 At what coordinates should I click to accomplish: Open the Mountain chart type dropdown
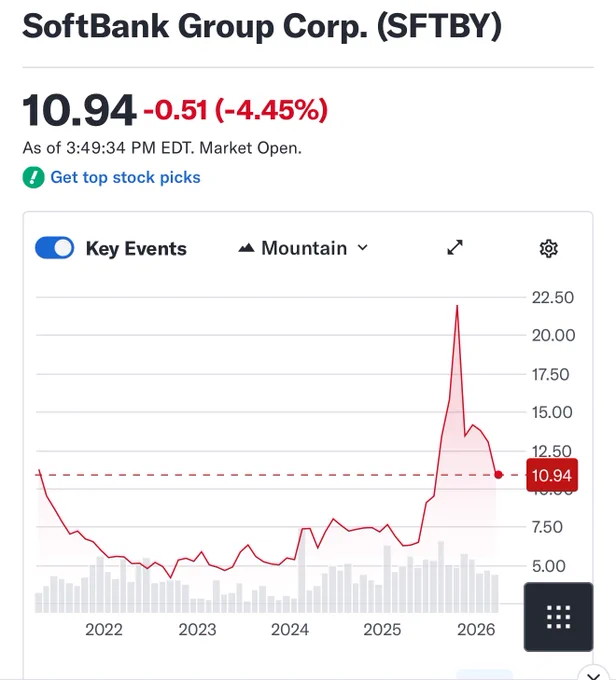pos(303,248)
